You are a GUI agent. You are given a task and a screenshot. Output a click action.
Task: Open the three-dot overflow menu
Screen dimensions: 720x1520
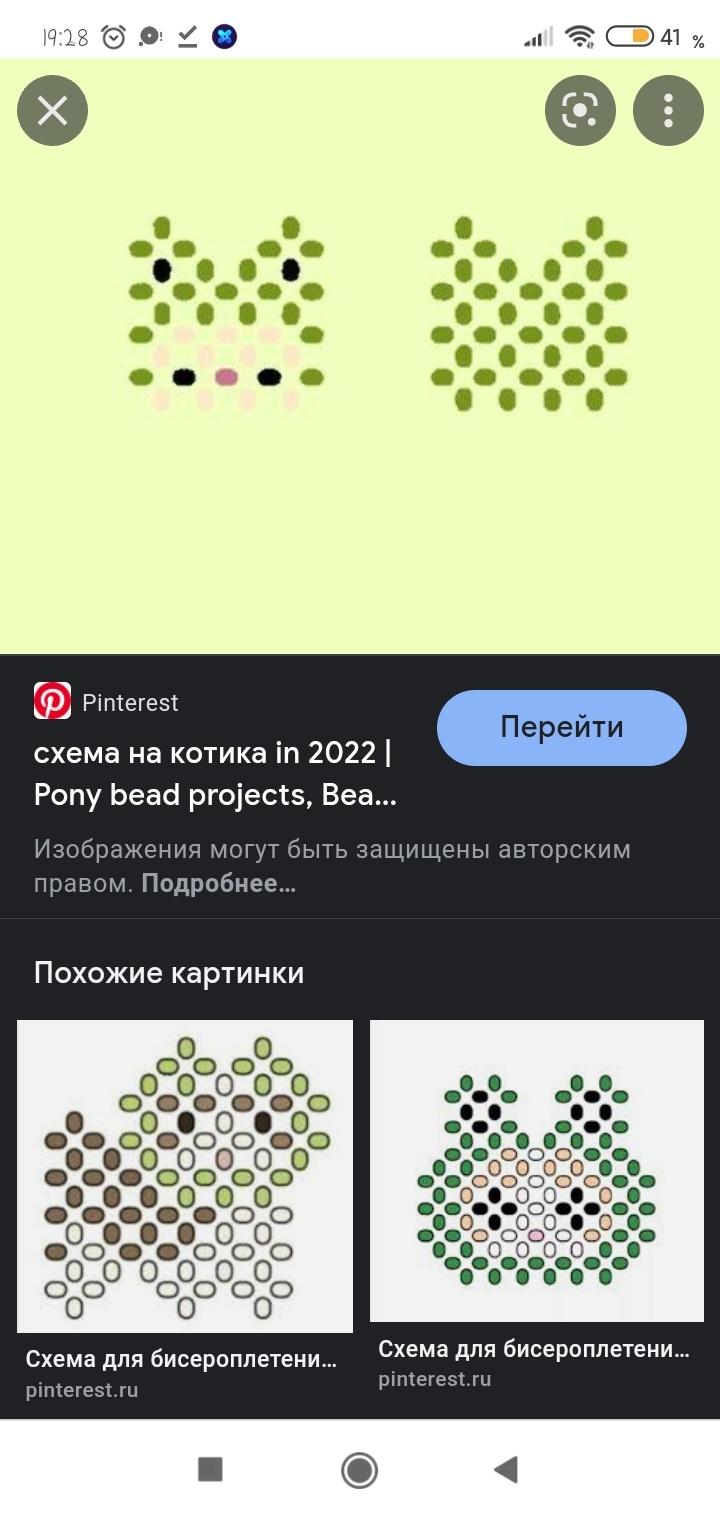[668, 110]
